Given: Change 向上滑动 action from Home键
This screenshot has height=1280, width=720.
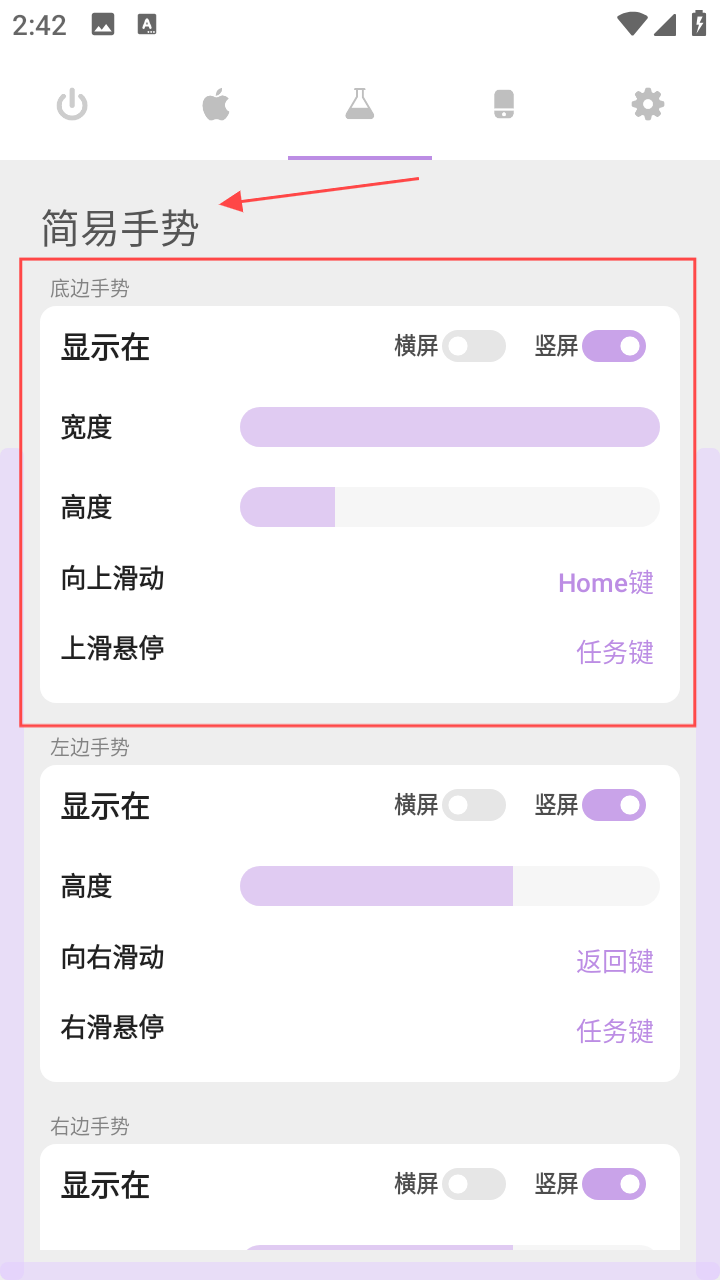Looking at the screenshot, I should [605, 583].
